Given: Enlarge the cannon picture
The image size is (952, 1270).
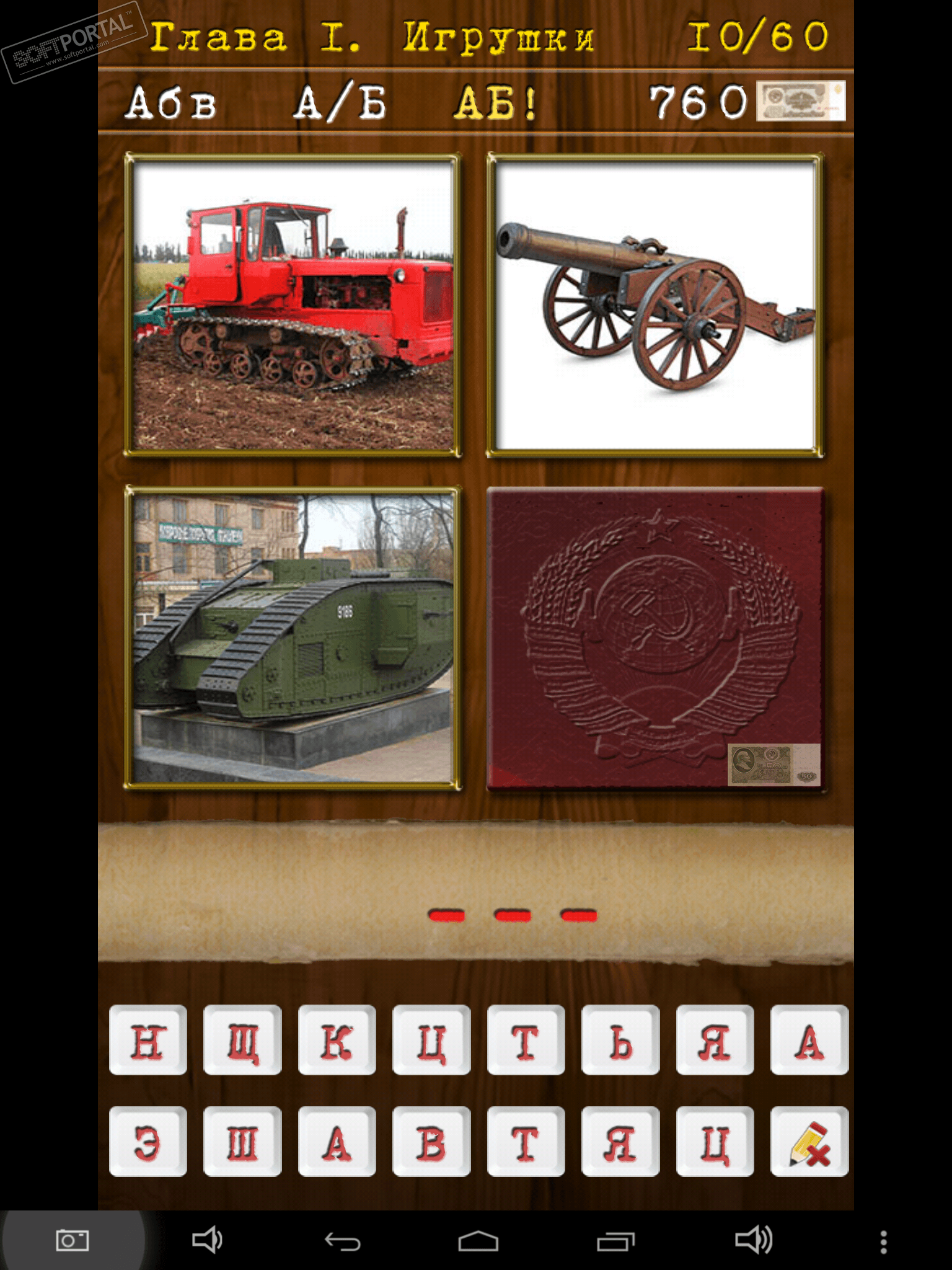Looking at the screenshot, I should point(655,305).
